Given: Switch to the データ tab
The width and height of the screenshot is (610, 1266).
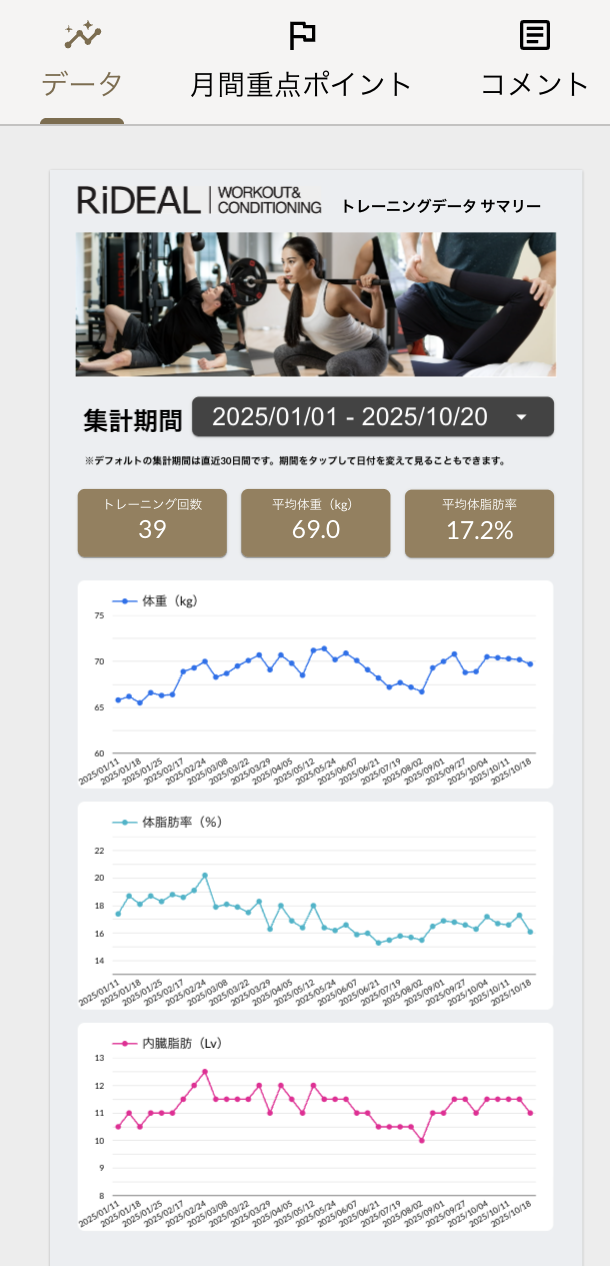Looking at the screenshot, I should click(x=82, y=63).
